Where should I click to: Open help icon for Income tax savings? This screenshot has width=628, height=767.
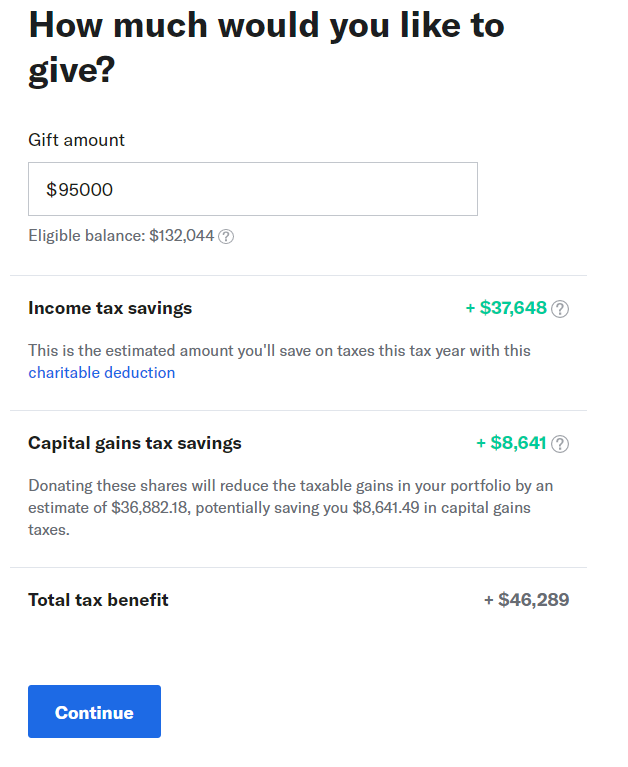560,309
